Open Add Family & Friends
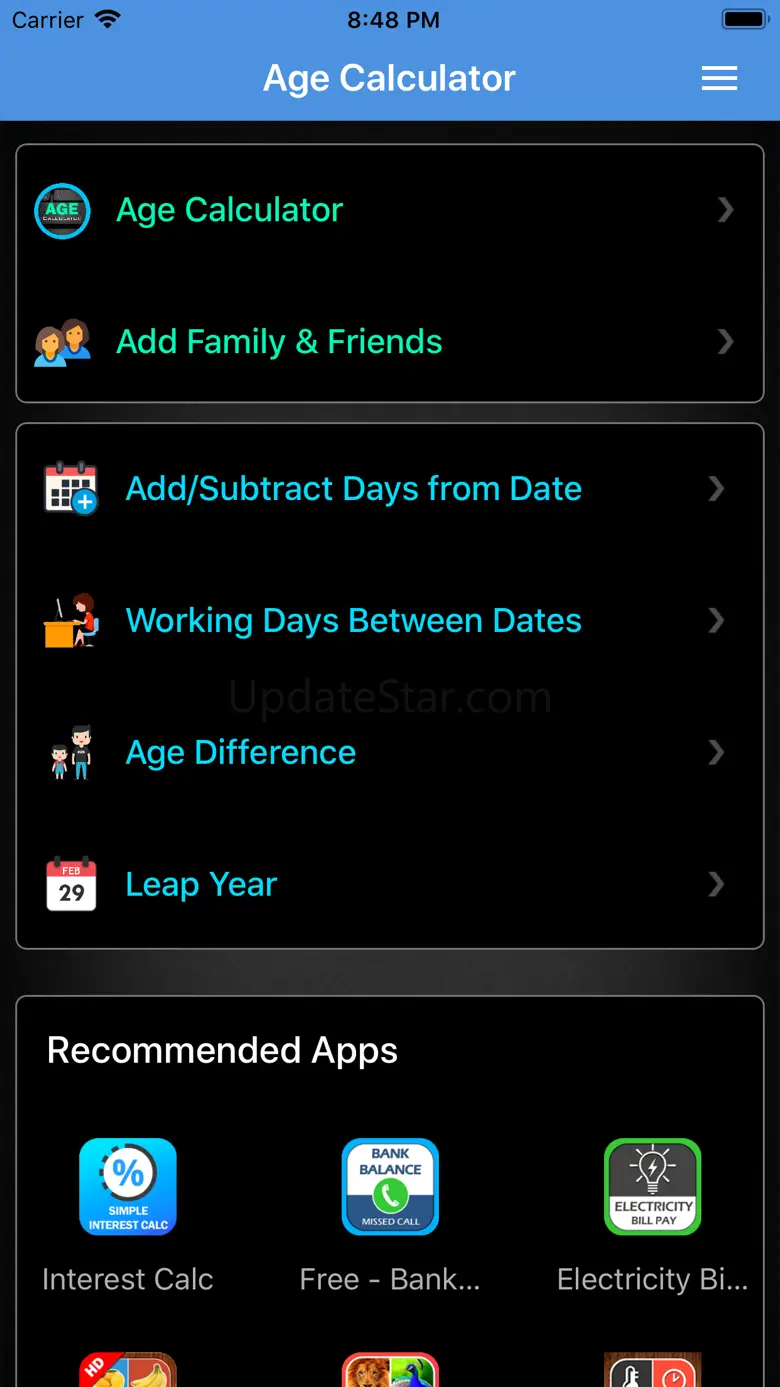 [390, 342]
